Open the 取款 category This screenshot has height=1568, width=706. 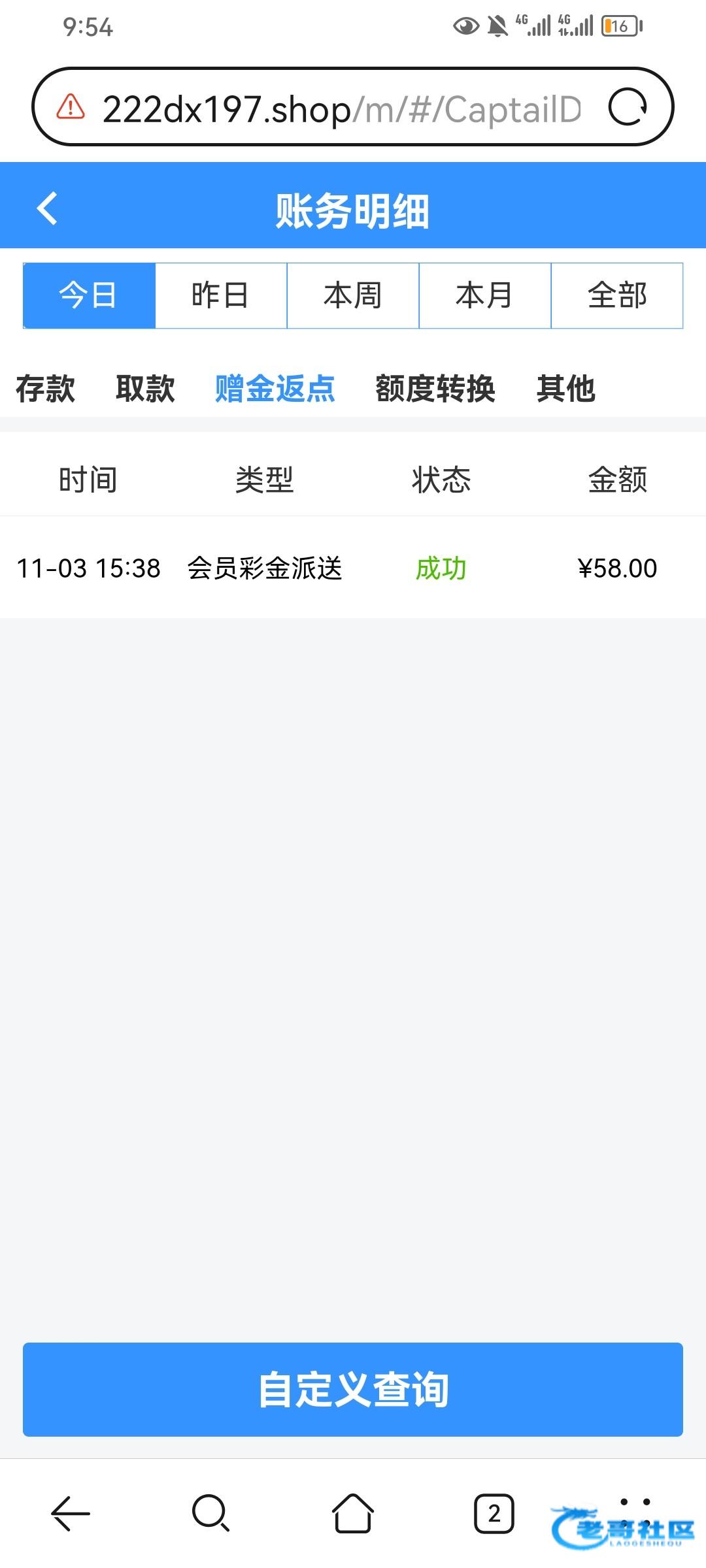click(x=145, y=389)
